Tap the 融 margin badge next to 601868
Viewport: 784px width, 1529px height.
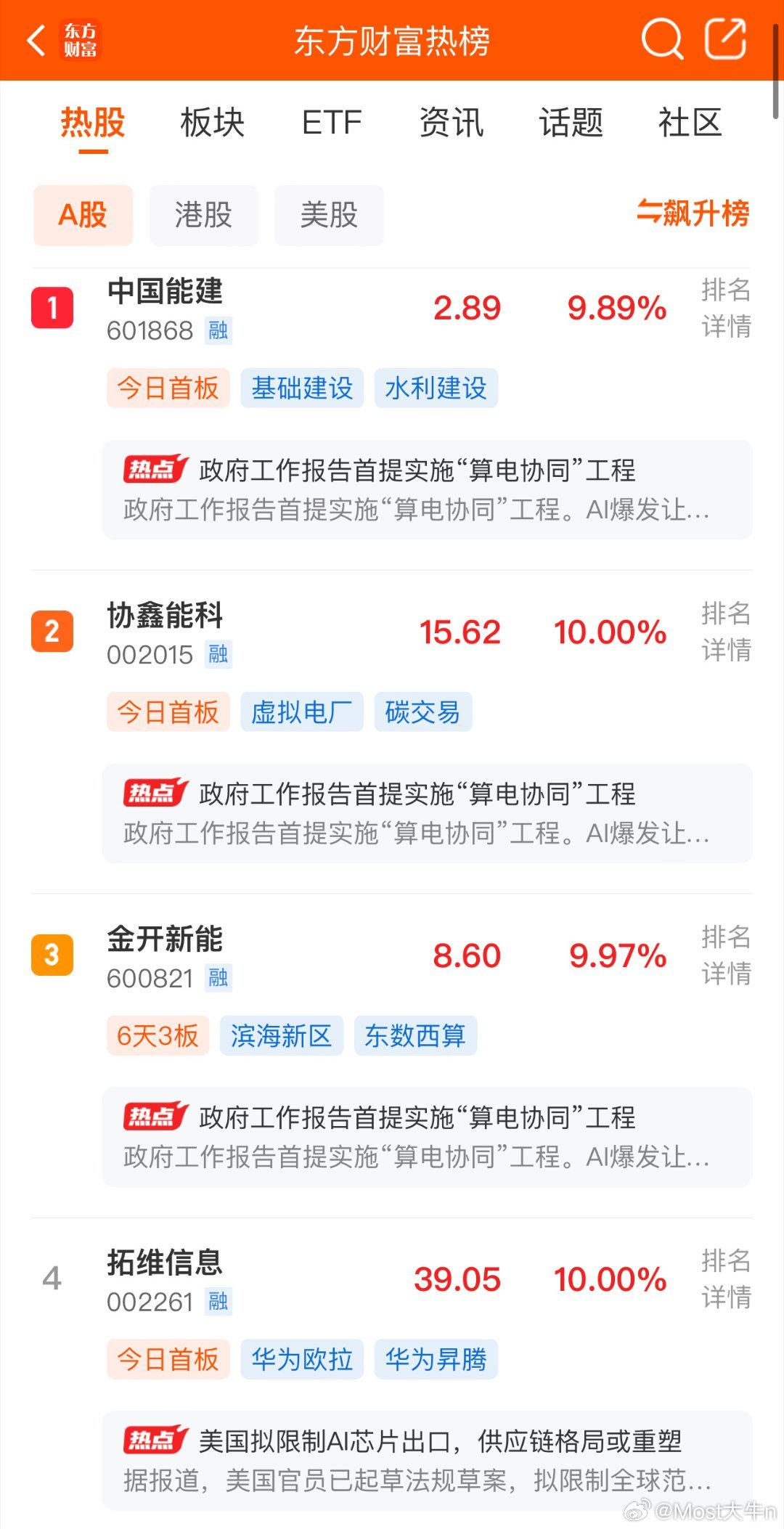[219, 332]
